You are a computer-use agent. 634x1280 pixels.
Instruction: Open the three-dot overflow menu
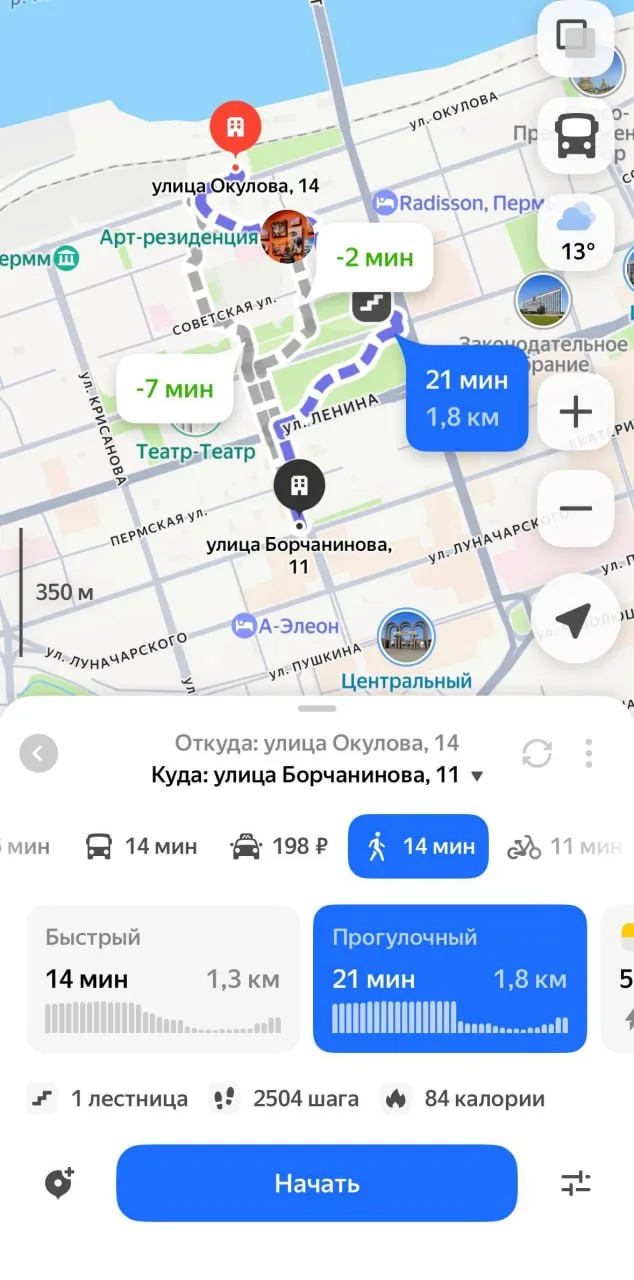pos(589,753)
